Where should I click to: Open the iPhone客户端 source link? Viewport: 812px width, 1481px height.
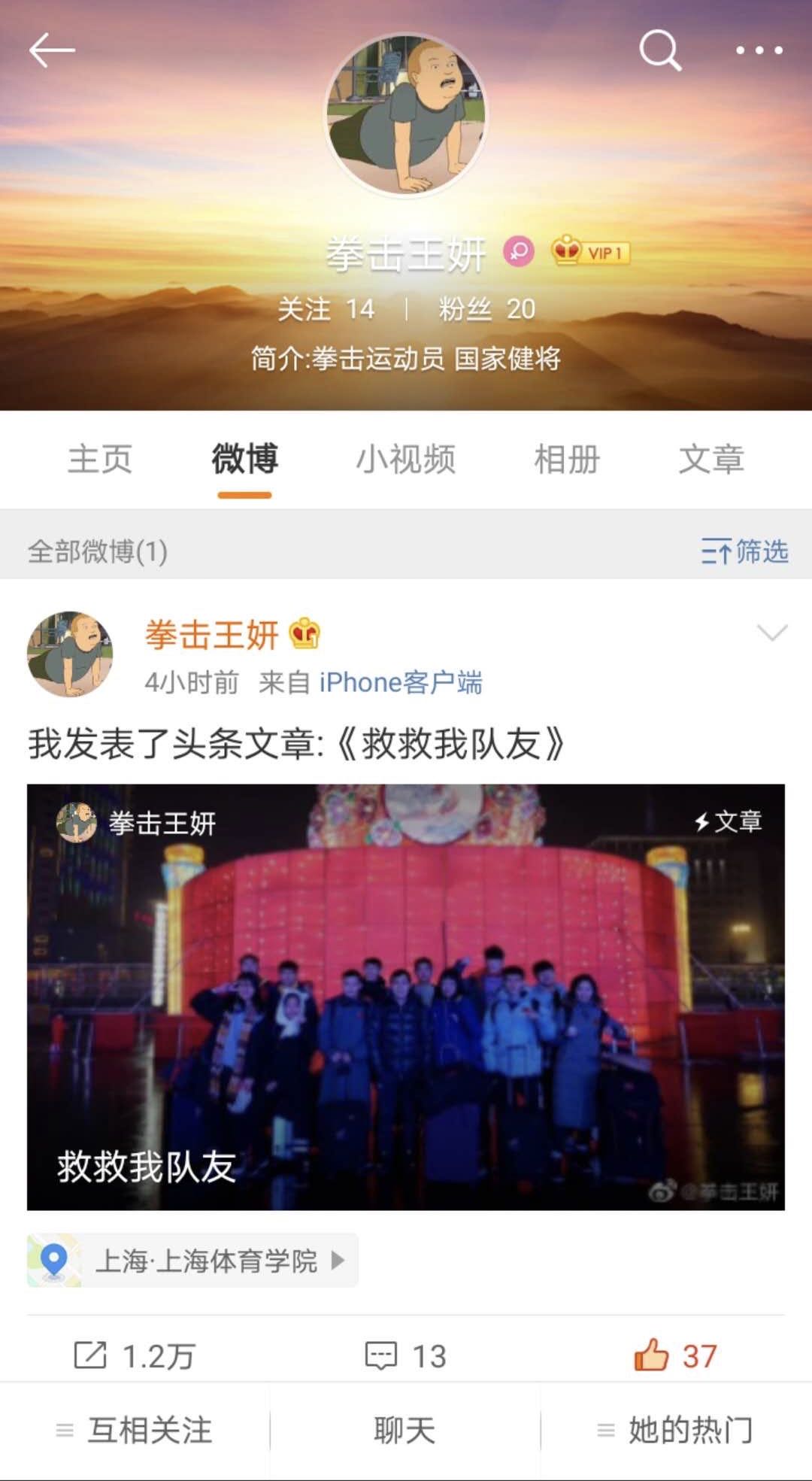tap(401, 683)
